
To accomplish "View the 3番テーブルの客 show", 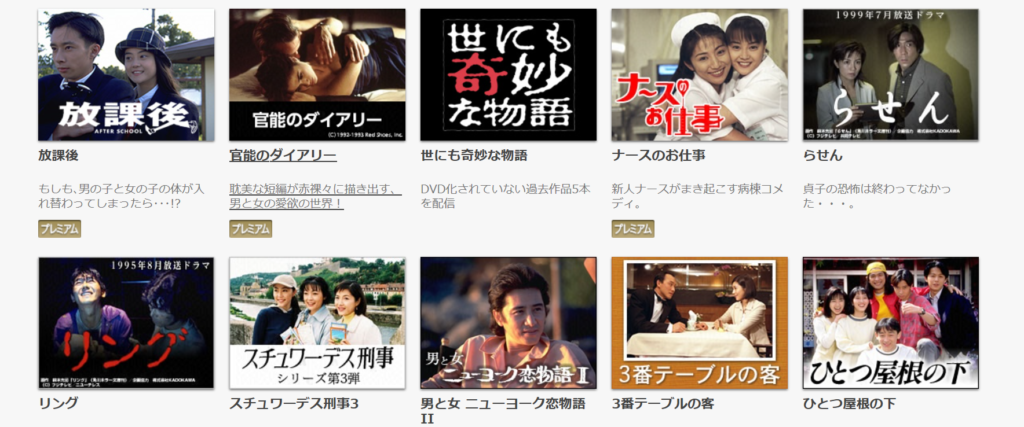I will [699, 323].
